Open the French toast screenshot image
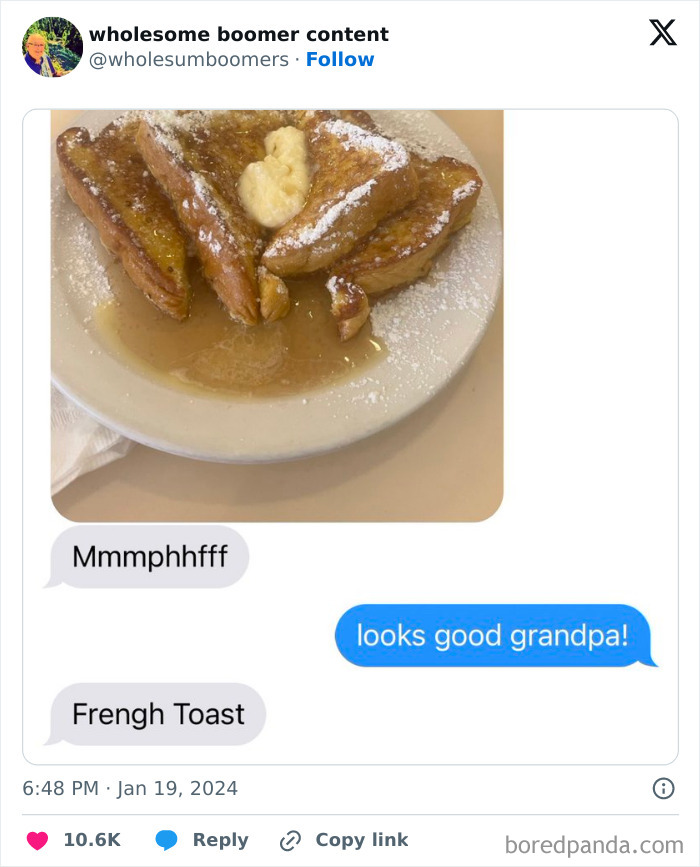This screenshot has width=700, height=867. (x=350, y=430)
